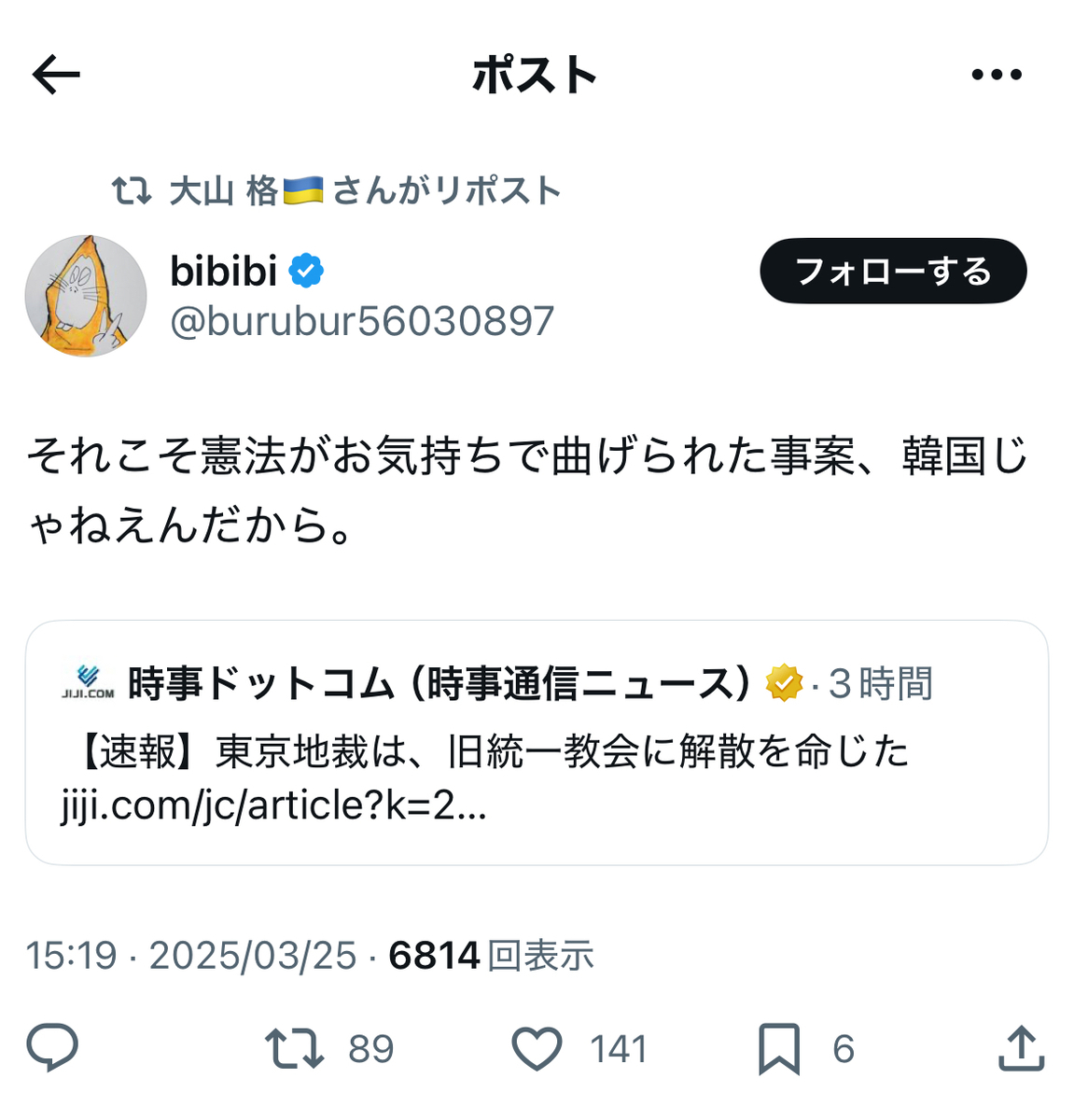Screen dimensions: 1074x1120
Task: Reply to this post via the comment icon
Action: click(52, 1048)
